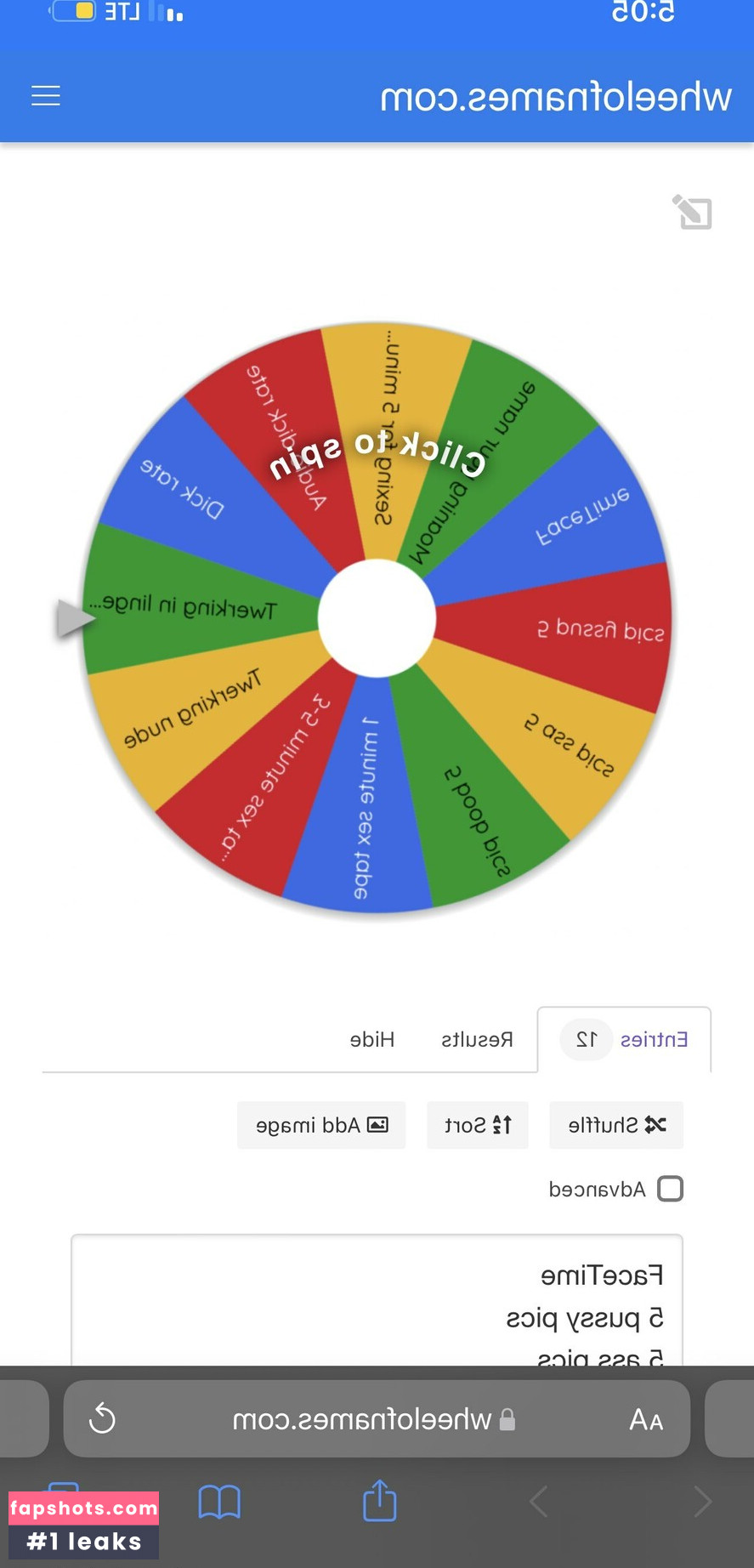This screenshot has height=1568, width=754.
Task: Go back to the previous page
Action: click(x=702, y=1502)
